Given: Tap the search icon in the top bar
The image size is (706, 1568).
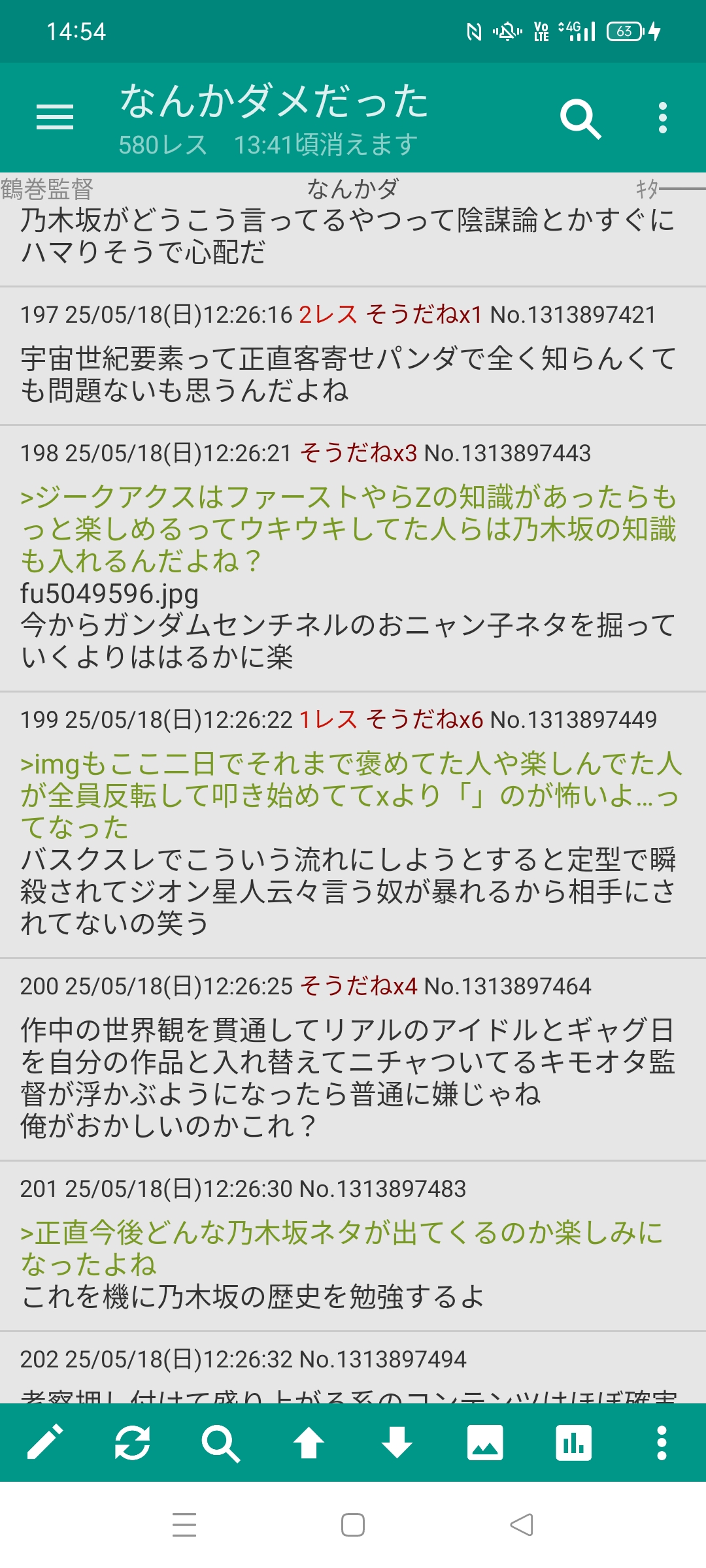Looking at the screenshot, I should (x=580, y=119).
